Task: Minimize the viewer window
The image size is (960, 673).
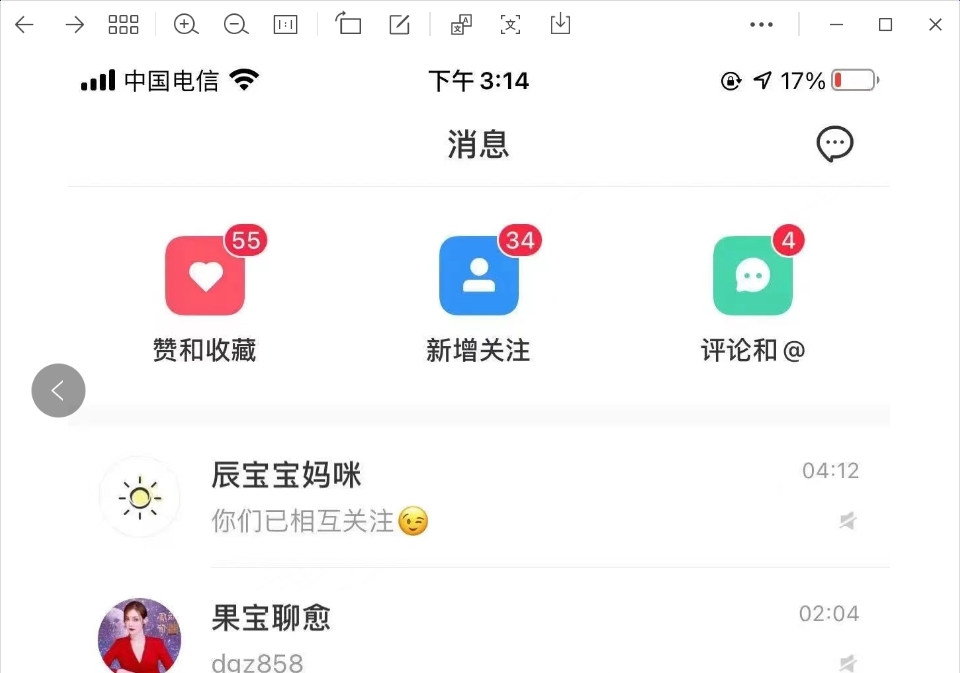Action: 836,25
